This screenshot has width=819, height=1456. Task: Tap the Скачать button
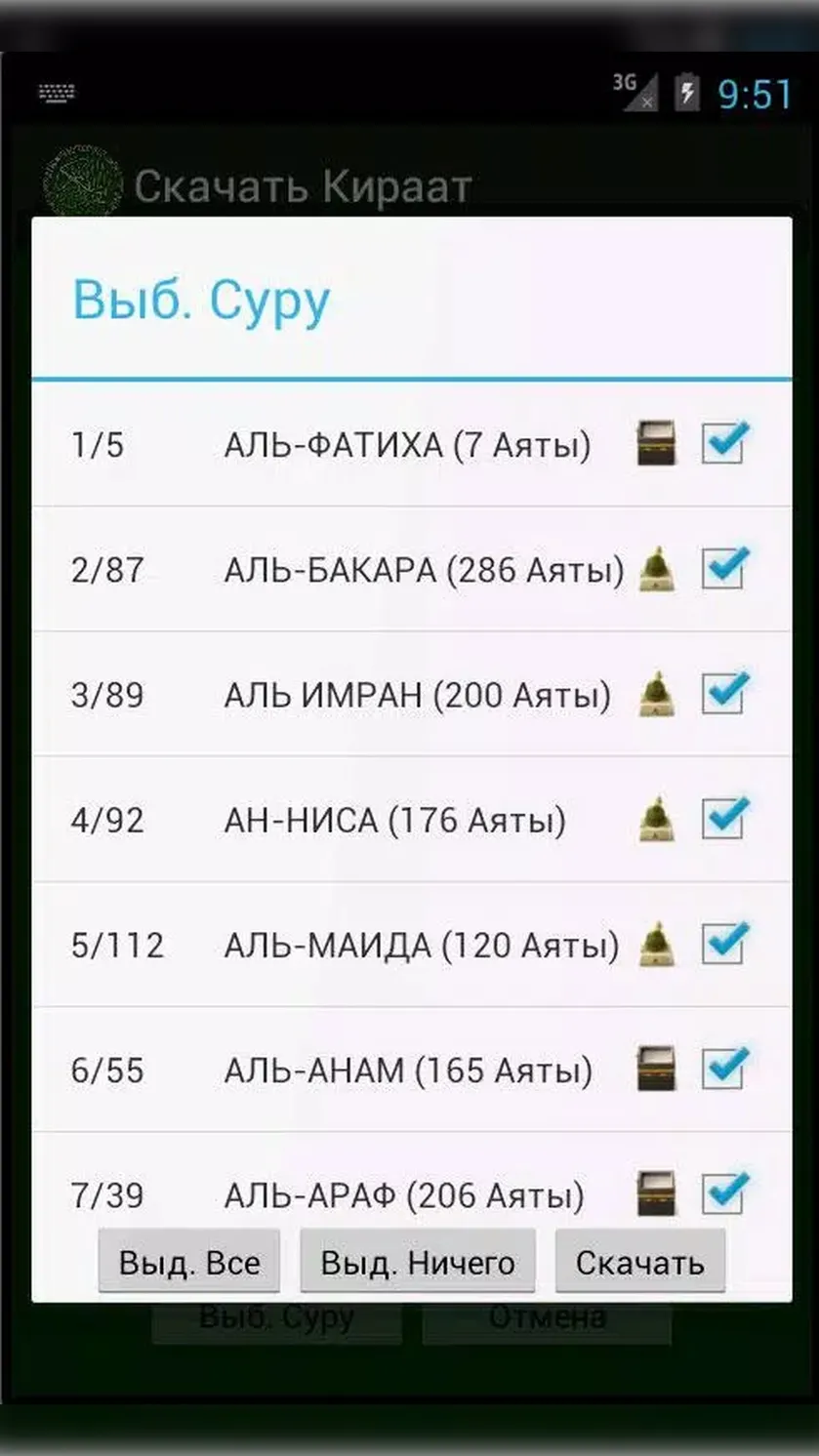click(640, 1262)
